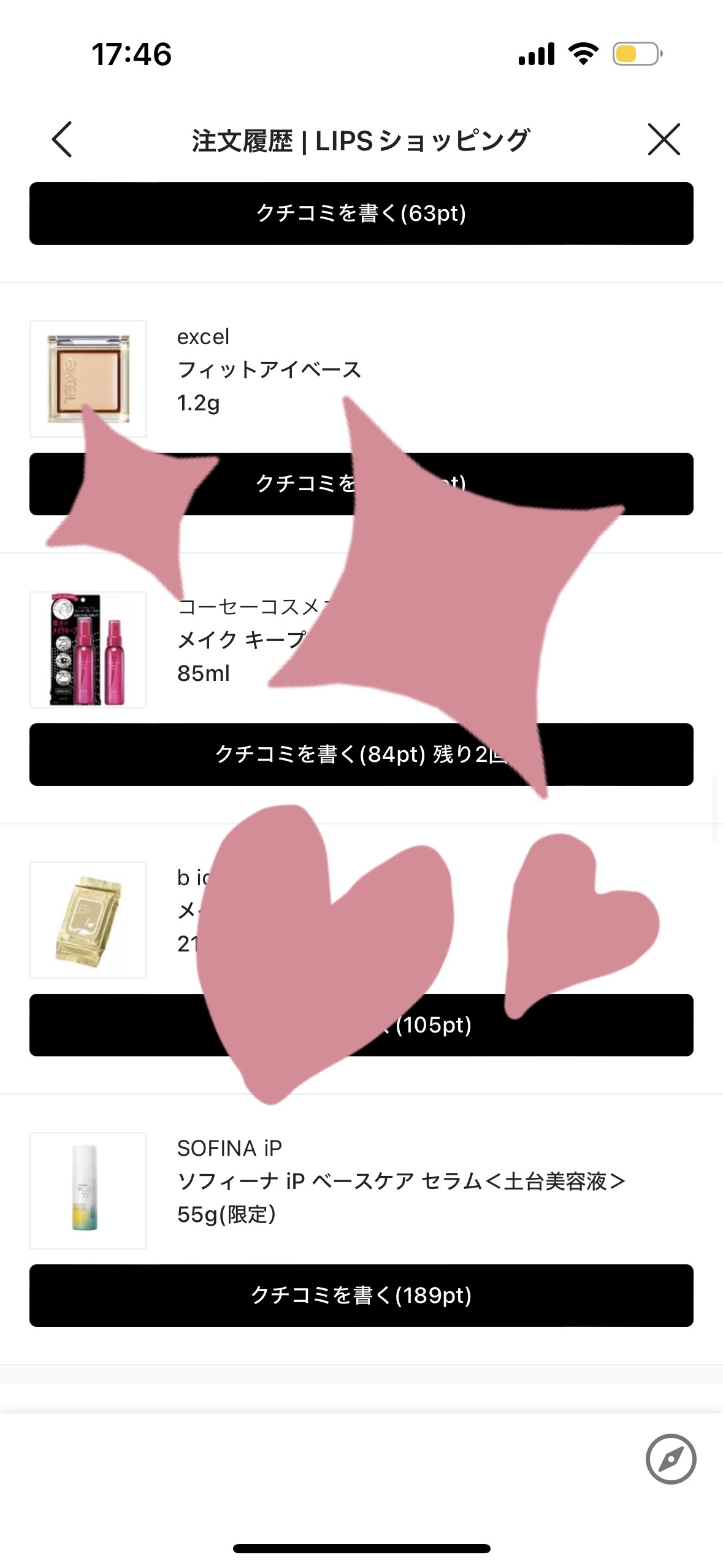Close the LIPS Shopping order history
This screenshot has width=723, height=1568.
pyautogui.click(x=664, y=139)
